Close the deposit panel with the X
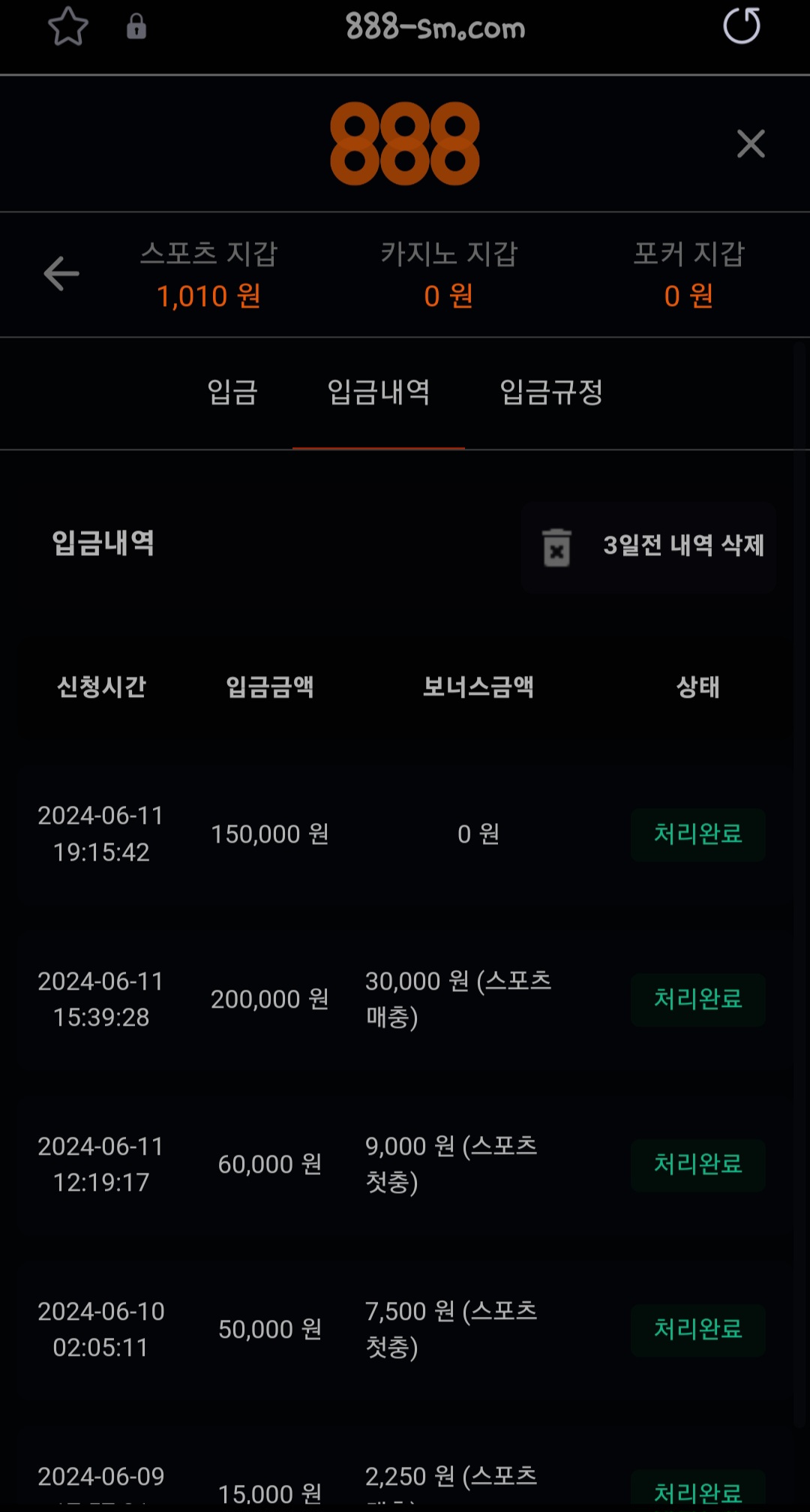Viewport: 810px width, 1512px height. 750,143
